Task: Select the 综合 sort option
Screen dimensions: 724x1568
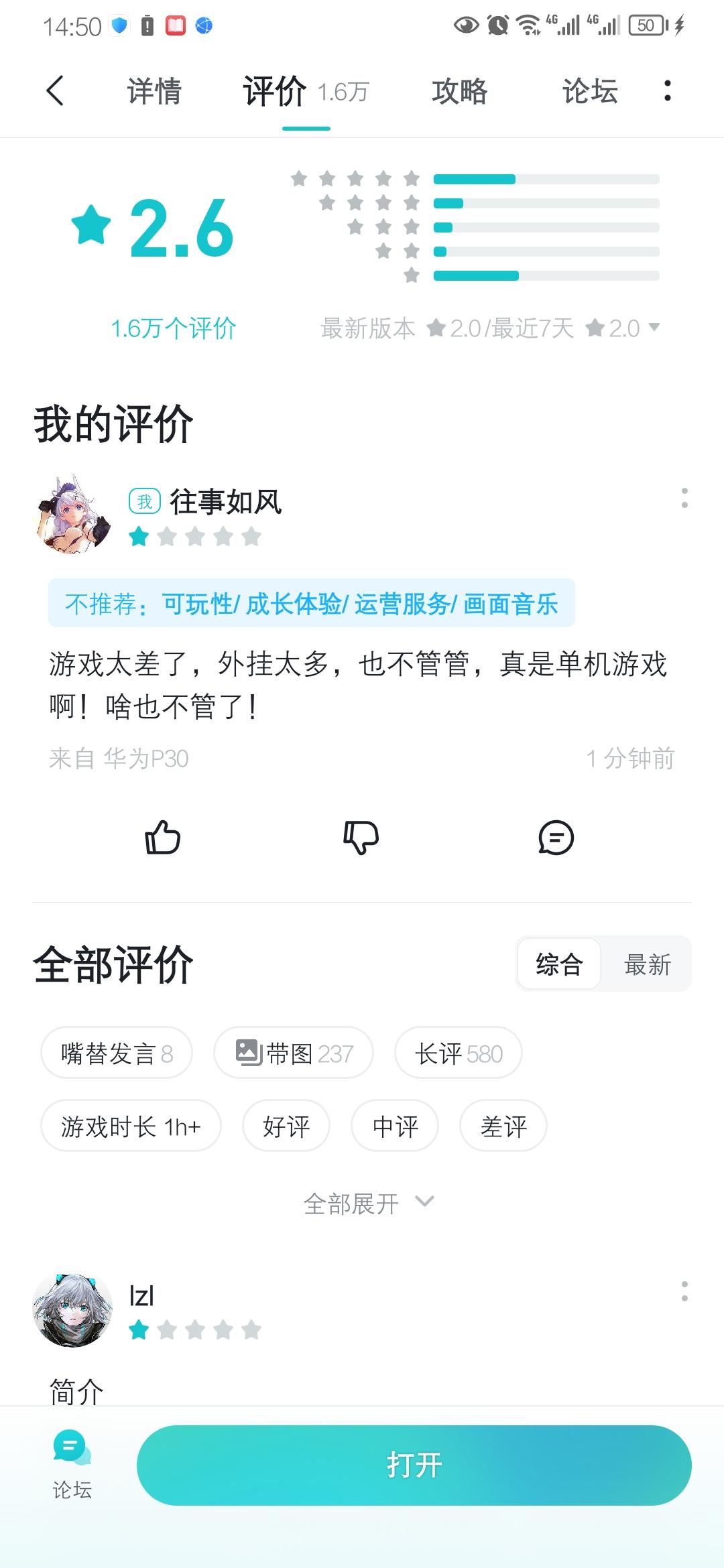Action: [x=559, y=965]
